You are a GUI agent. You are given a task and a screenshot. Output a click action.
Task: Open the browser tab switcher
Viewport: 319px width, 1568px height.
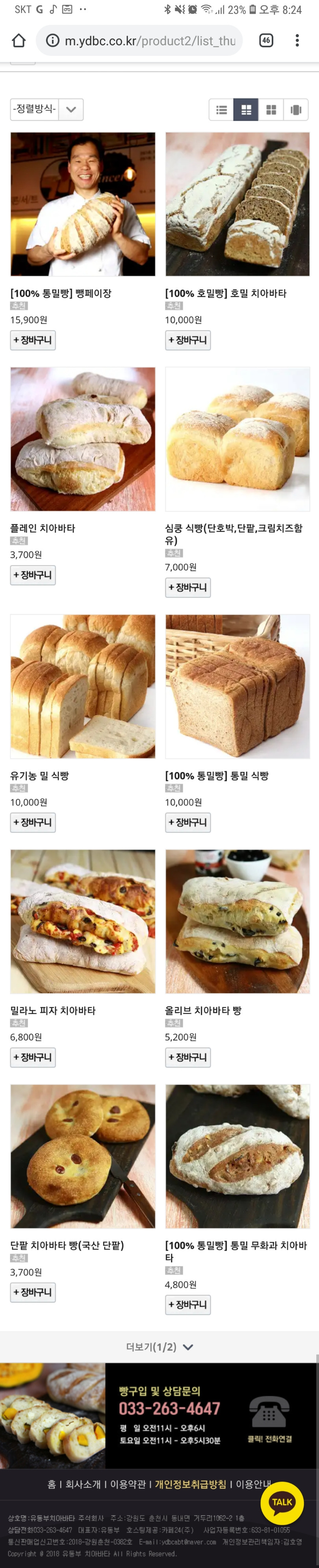coord(266,41)
